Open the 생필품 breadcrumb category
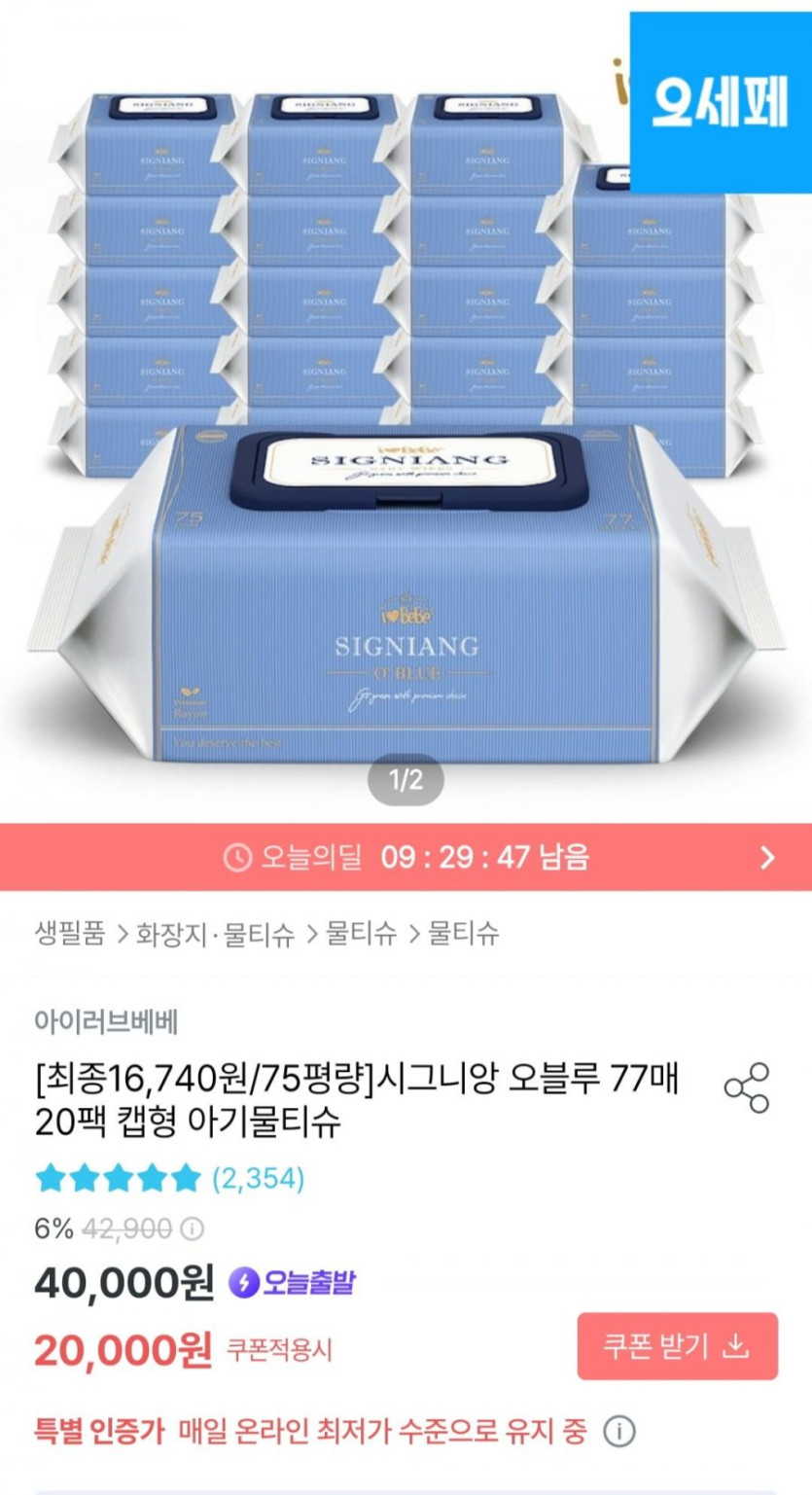Screen dimensions: 812x1495 point(69,934)
